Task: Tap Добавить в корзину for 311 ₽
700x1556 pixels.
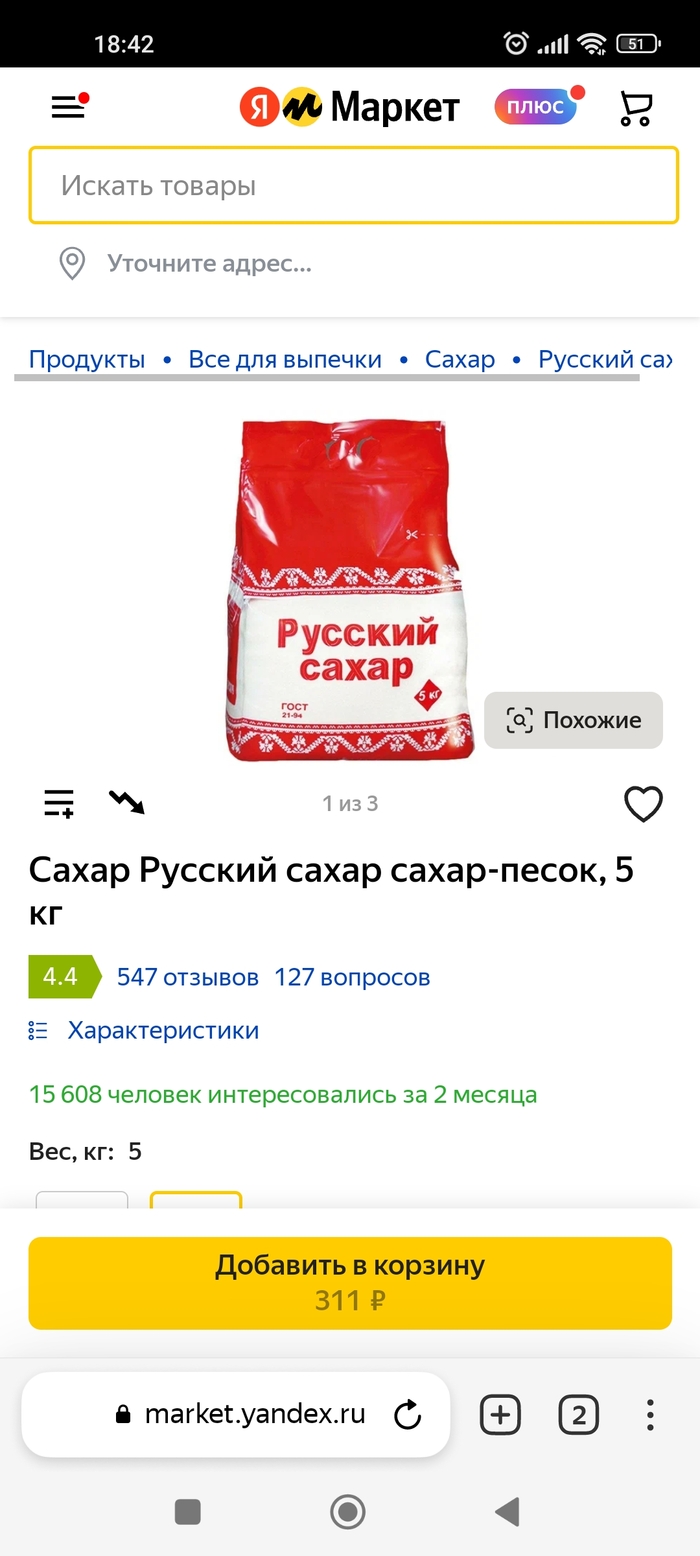Action: pos(350,1283)
